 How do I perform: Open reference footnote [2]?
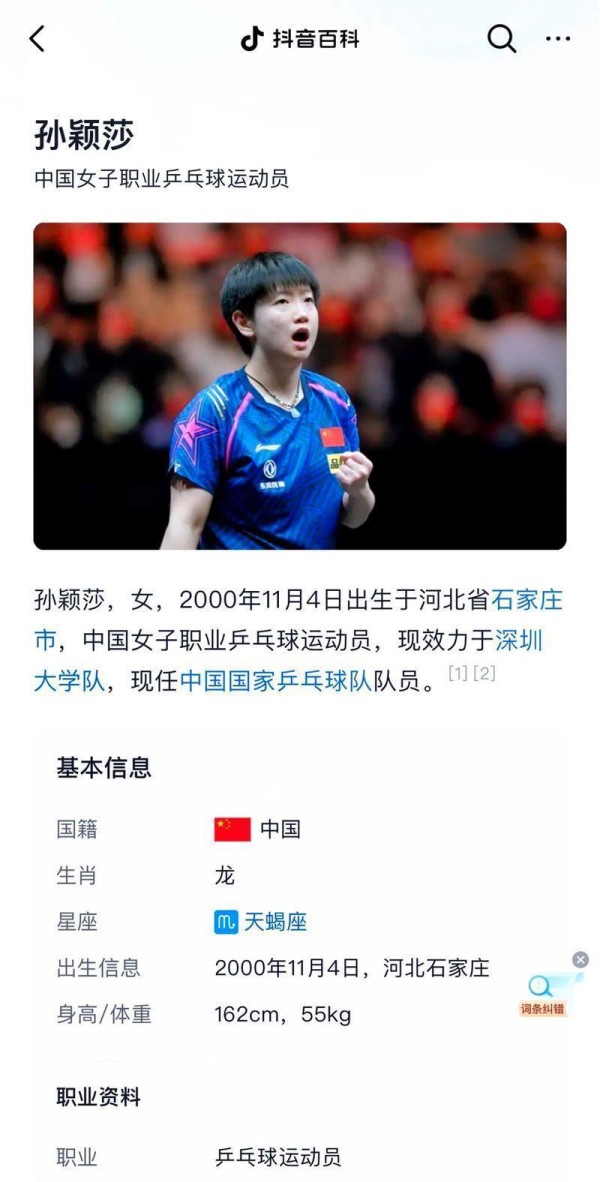pos(484,673)
